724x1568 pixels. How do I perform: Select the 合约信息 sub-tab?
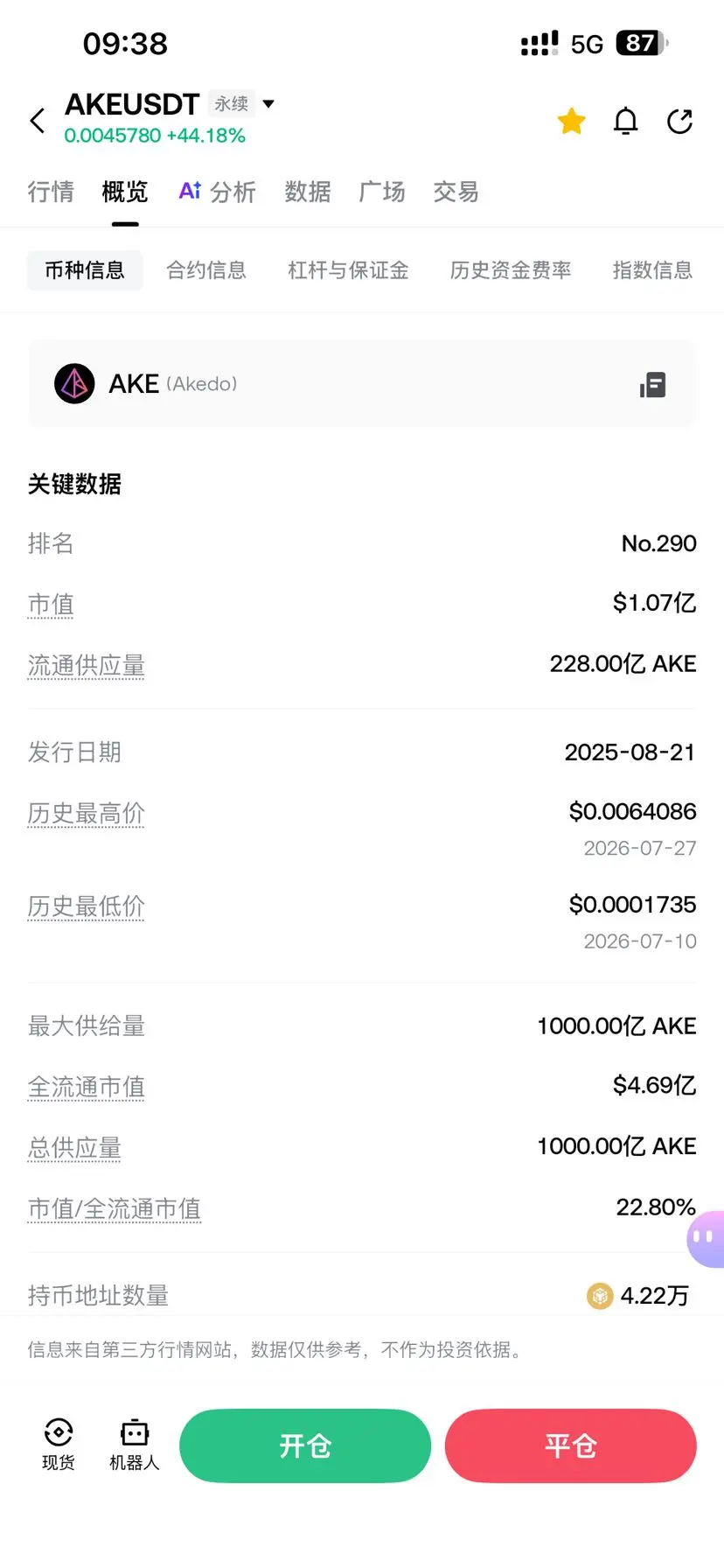206,269
